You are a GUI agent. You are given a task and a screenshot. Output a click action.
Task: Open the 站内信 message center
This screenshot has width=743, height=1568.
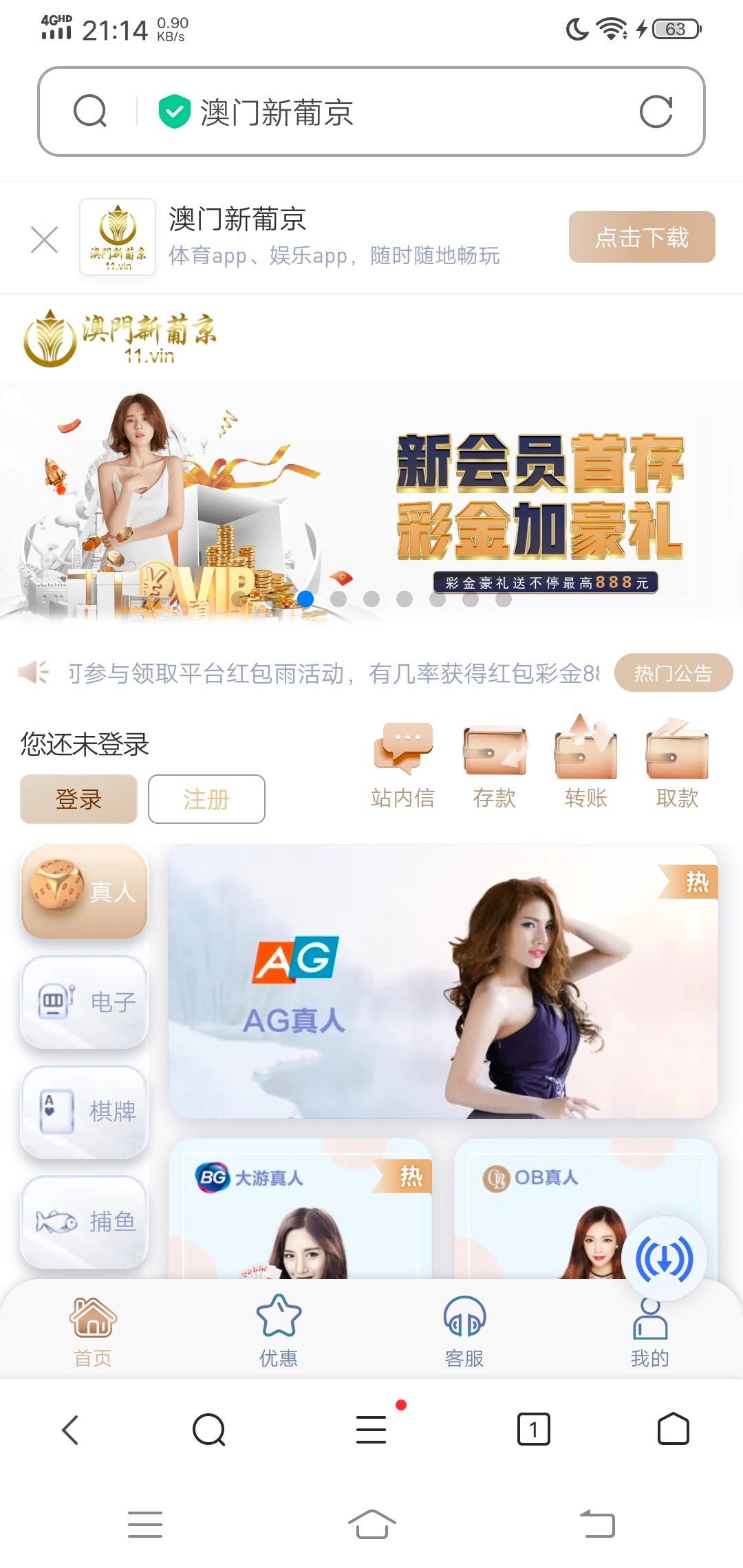pyautogui.click(x=403, y=763)
